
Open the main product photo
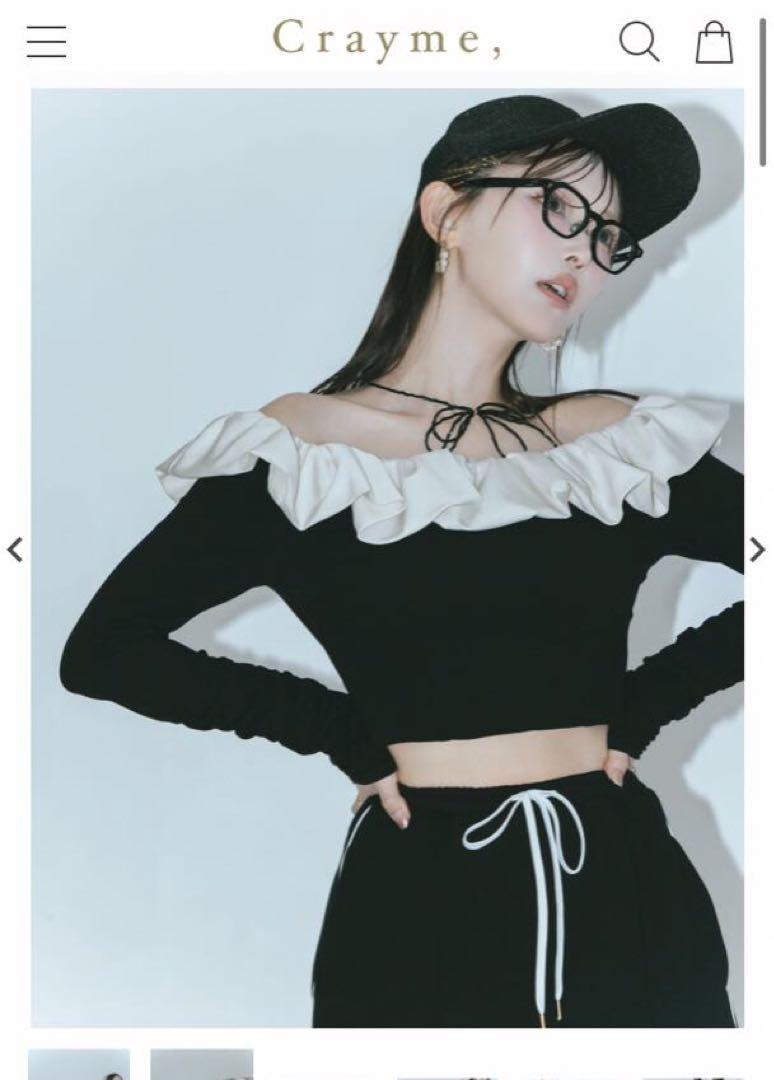387,557
